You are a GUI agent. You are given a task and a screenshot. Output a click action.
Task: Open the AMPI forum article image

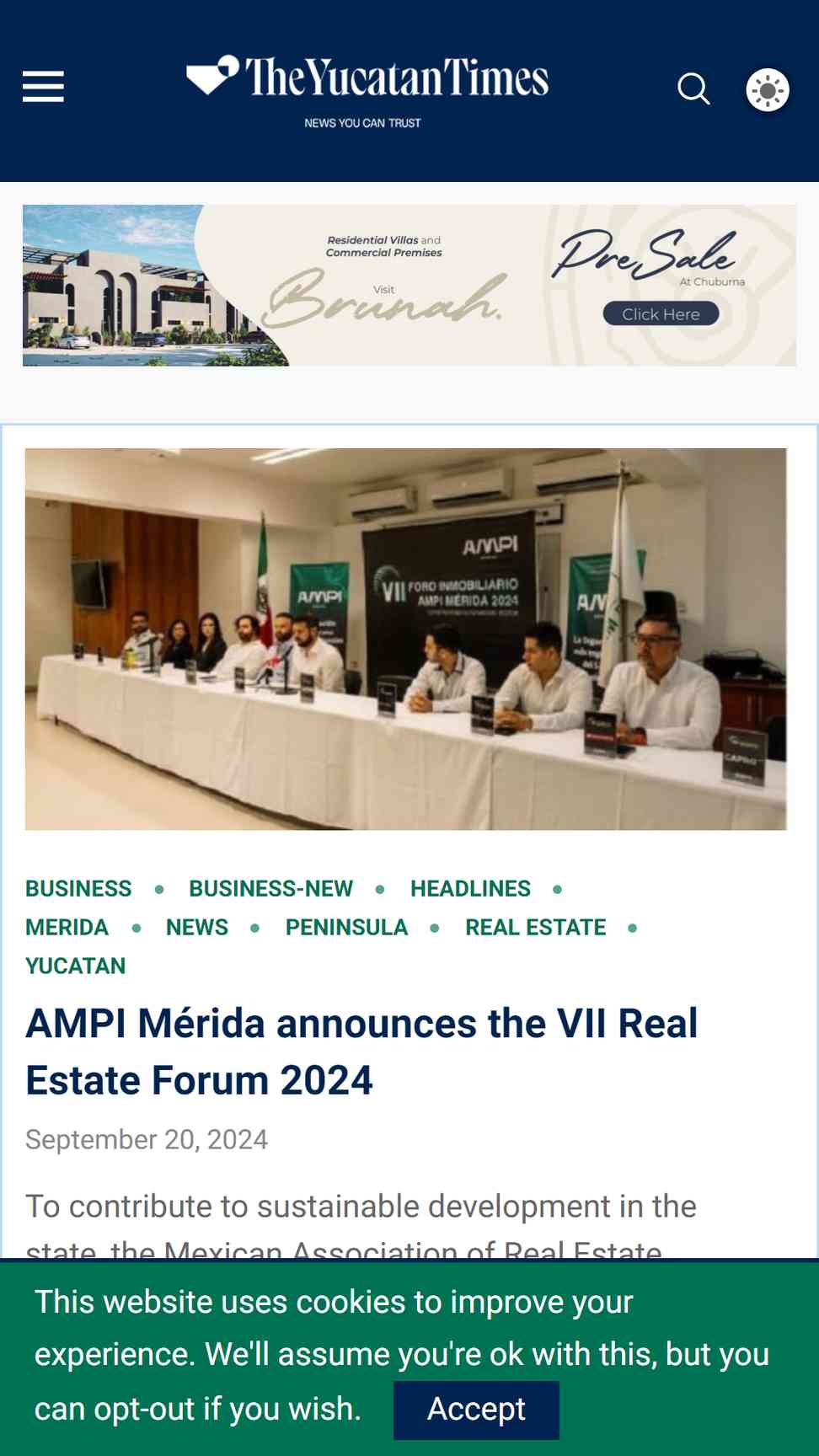tap(405, 639)
